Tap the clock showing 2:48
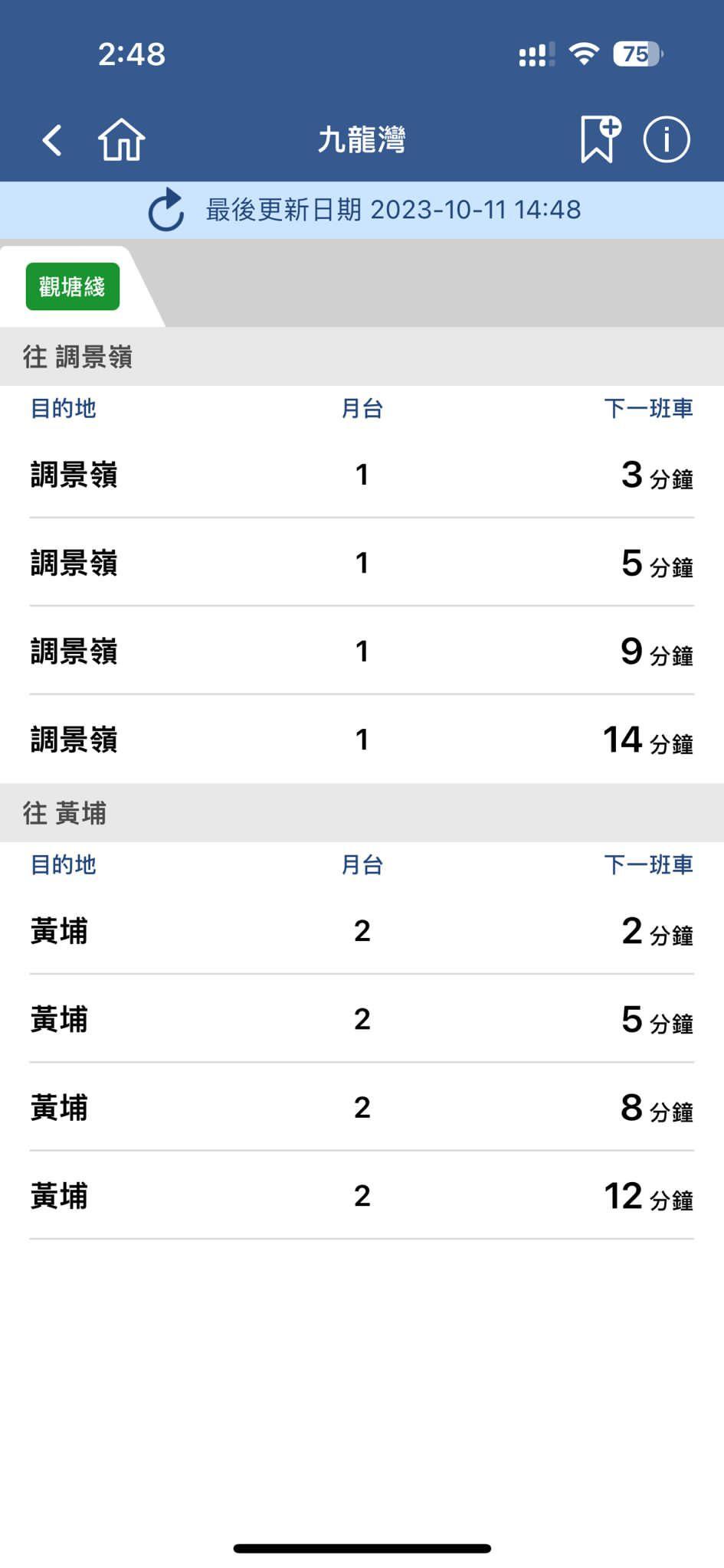The width and height of the screenshot is (724, 1568). point(132,54)
